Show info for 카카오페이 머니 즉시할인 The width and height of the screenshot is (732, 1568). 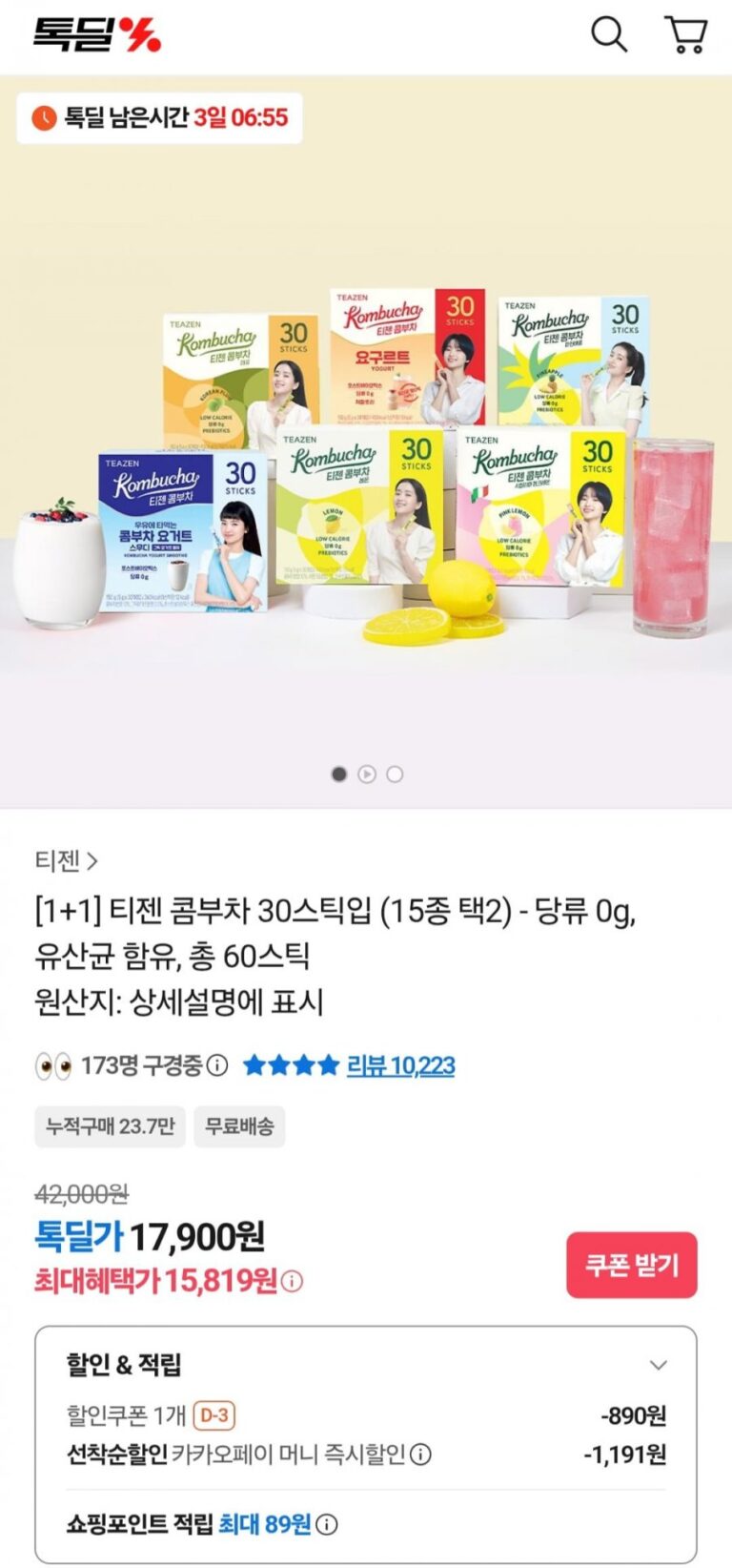click(x=420, y=1455)
